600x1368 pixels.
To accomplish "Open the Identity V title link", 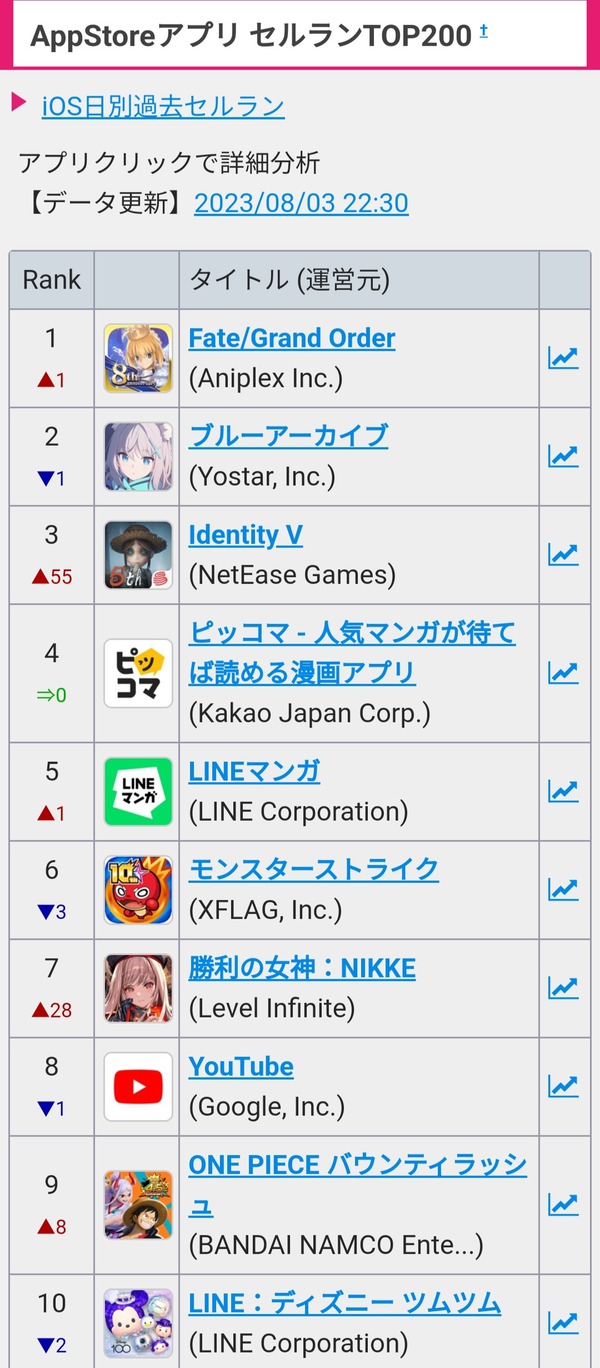I will pos(246,535).
